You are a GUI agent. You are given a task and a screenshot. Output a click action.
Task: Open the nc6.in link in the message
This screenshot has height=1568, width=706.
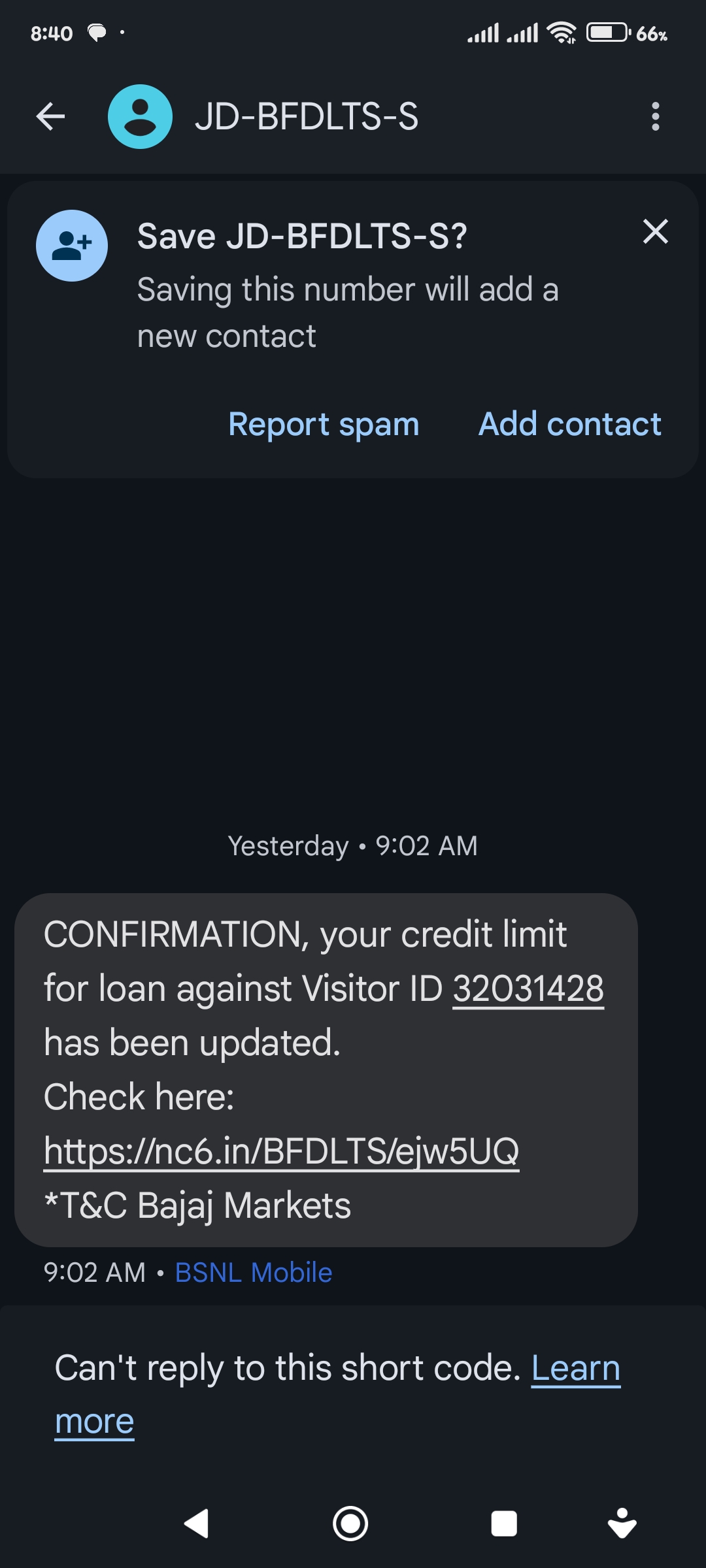[x=281, y=1151]
